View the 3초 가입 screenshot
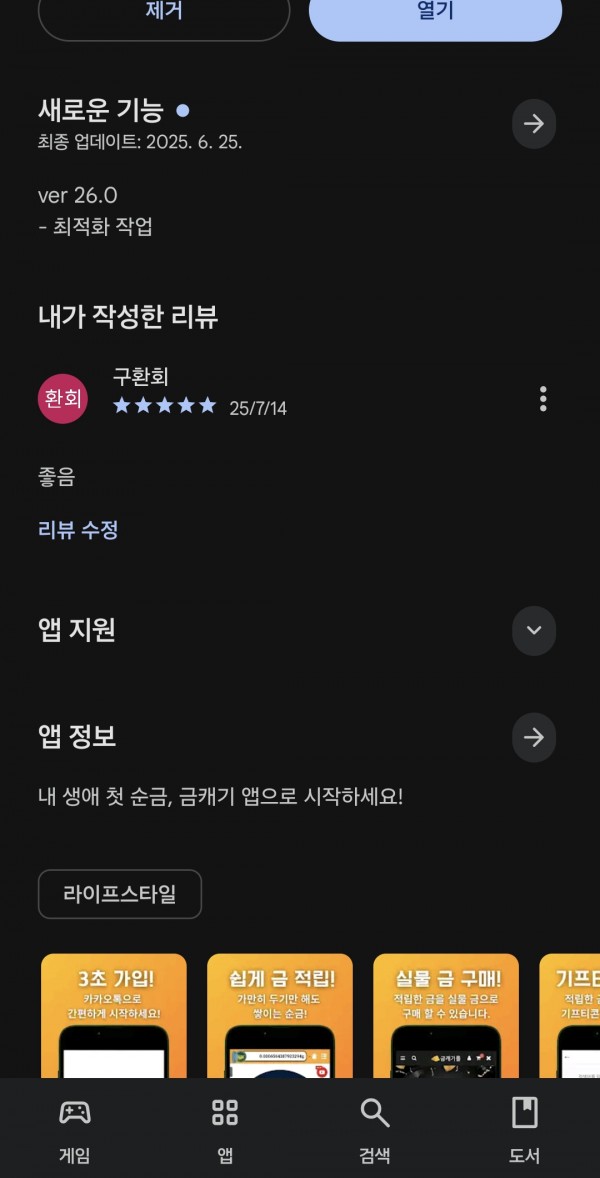Image resolution: width=600 pixels, height=1178 pixels. click(x=114, y=1016)
